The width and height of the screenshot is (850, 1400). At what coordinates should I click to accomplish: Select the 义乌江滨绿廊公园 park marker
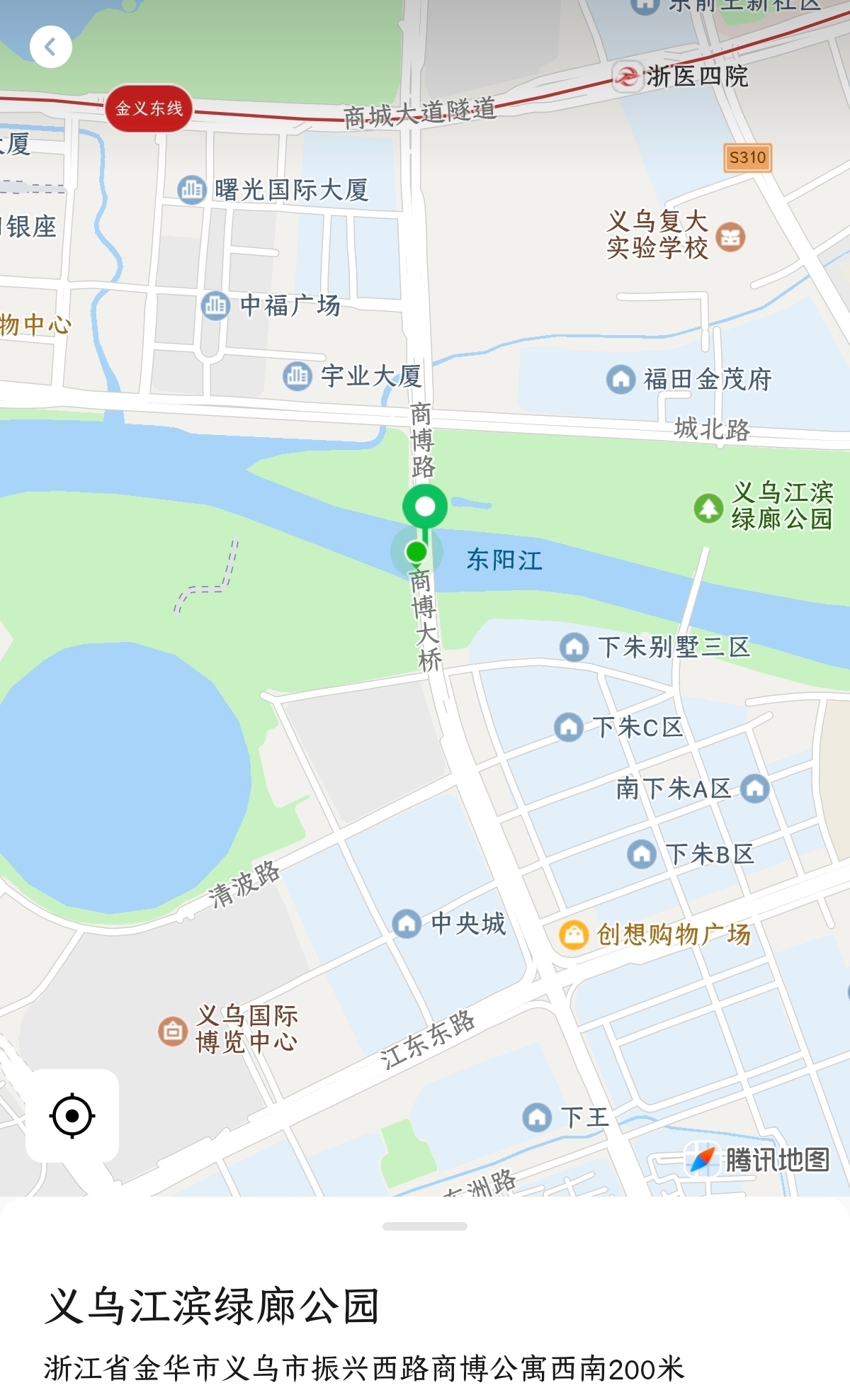coord(708,507)
